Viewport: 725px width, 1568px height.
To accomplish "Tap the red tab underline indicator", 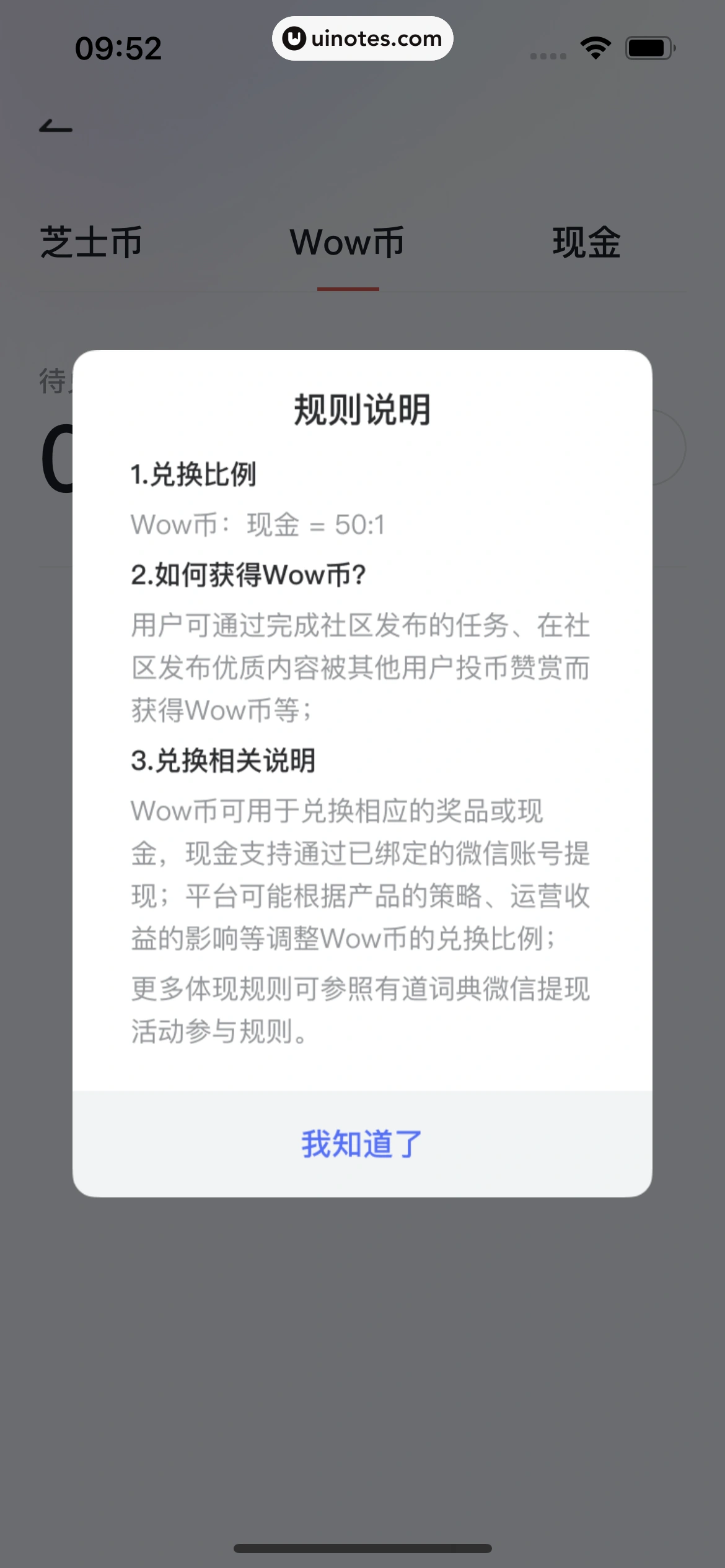I will point(348,287).
